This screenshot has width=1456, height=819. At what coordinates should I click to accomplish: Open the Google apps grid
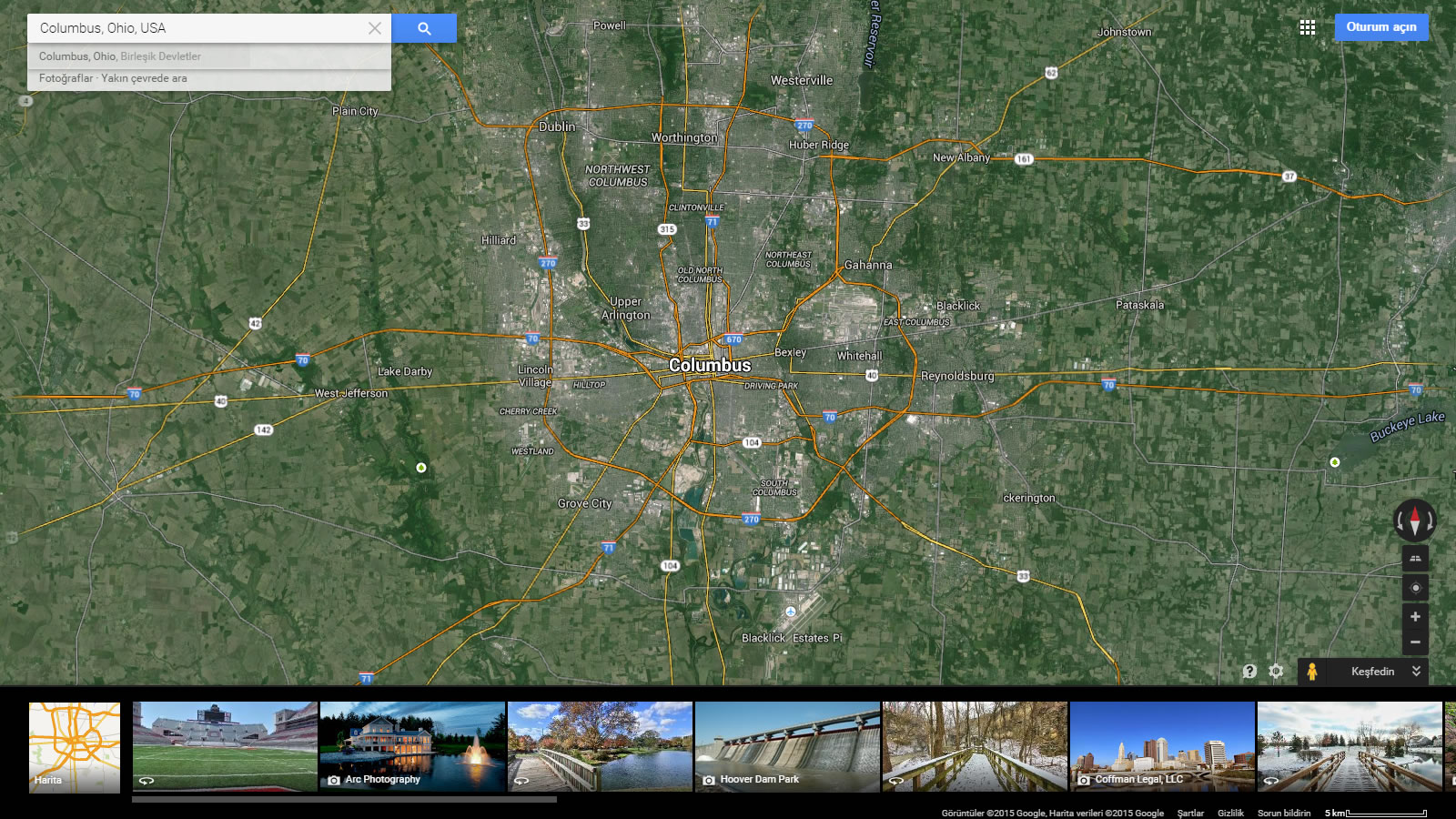click(x=1308, y=27)
